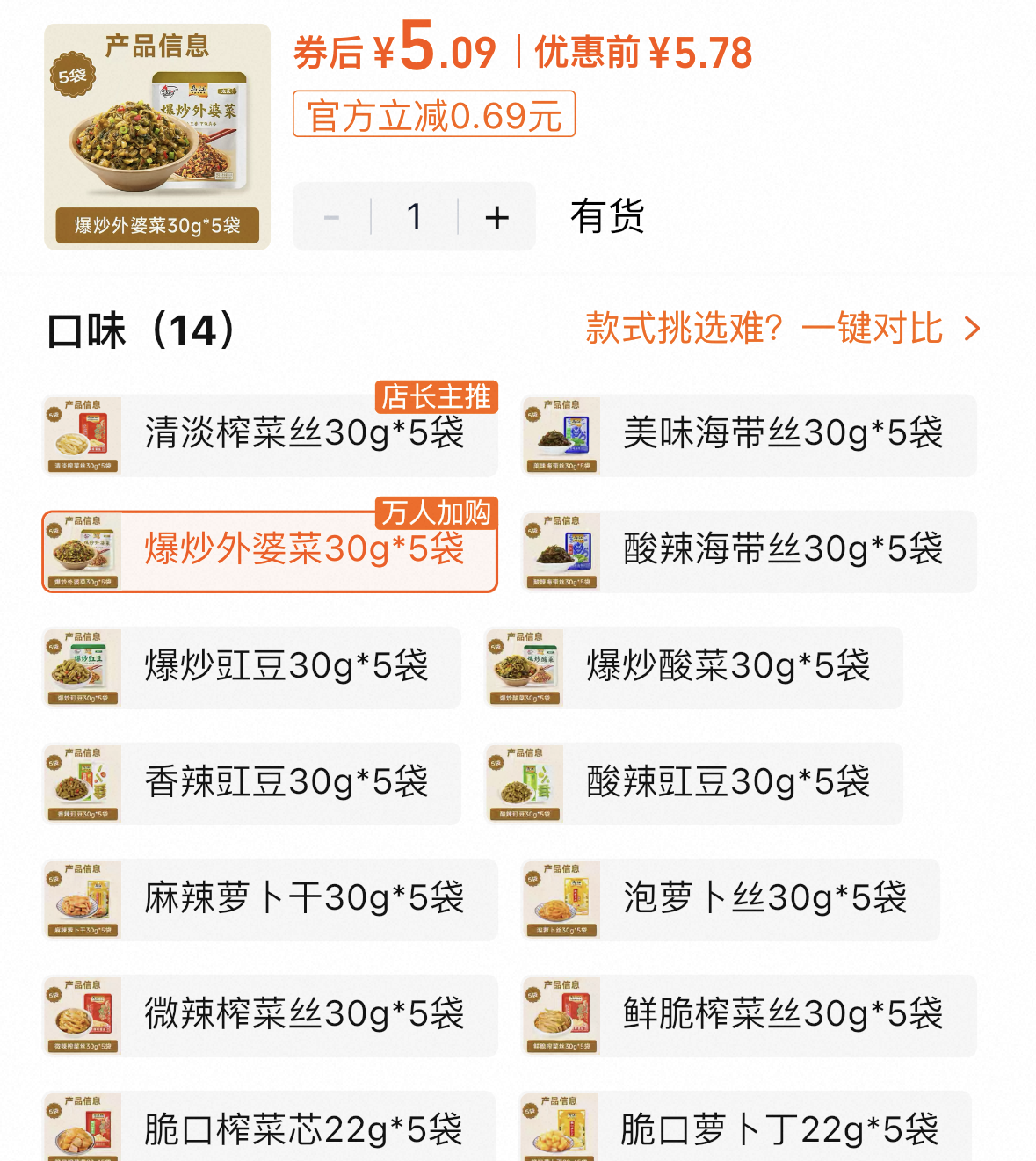Increase quantity with the plus button
Image resolution: width=1036 pixels, height=1161 pixels.
click(497, 217)
